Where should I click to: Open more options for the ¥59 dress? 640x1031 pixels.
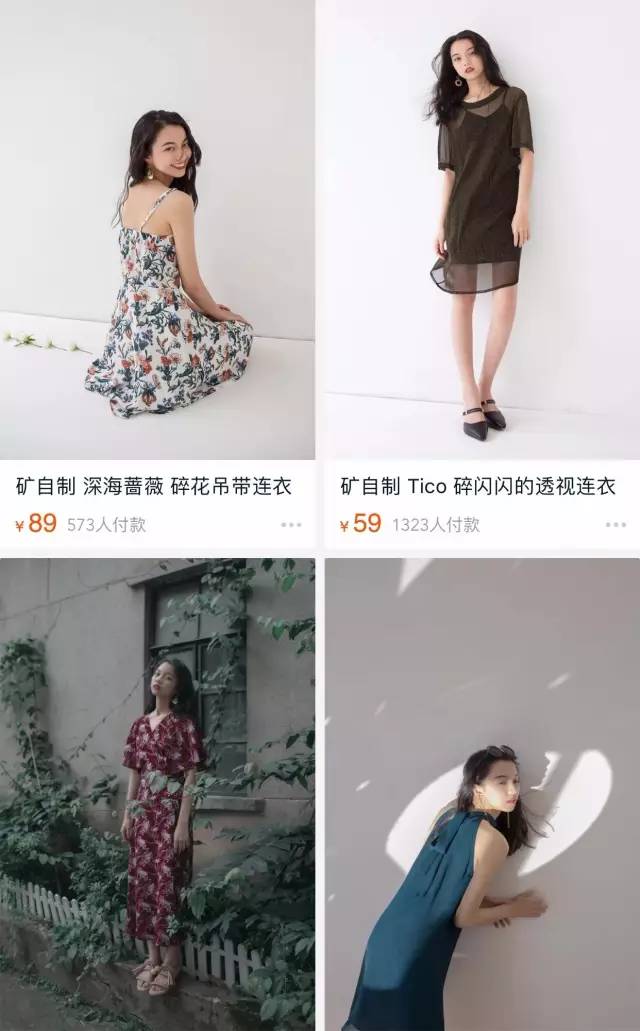[615, 524]
